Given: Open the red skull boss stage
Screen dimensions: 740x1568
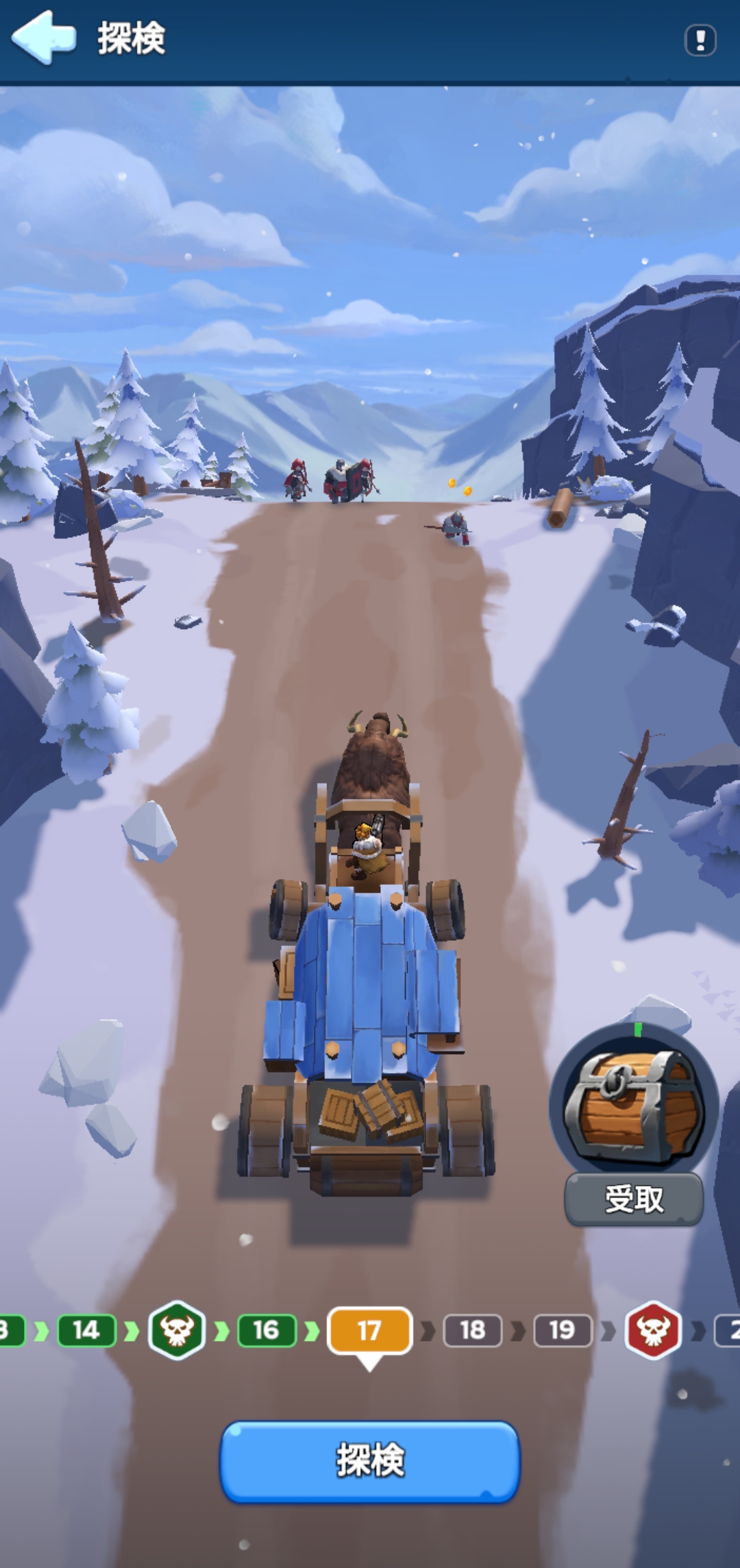Looking at the screenshot, I should click(x=653, y=1330).
